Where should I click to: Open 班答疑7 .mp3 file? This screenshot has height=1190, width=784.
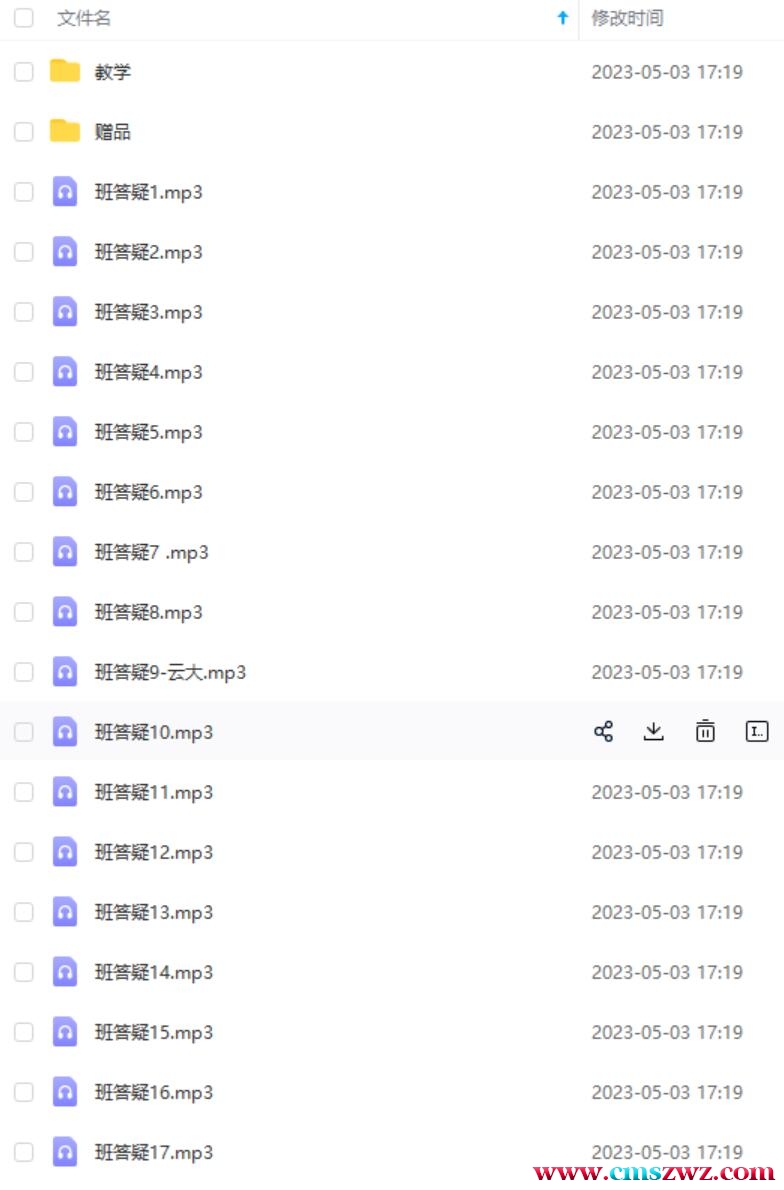tap(151, 552)
